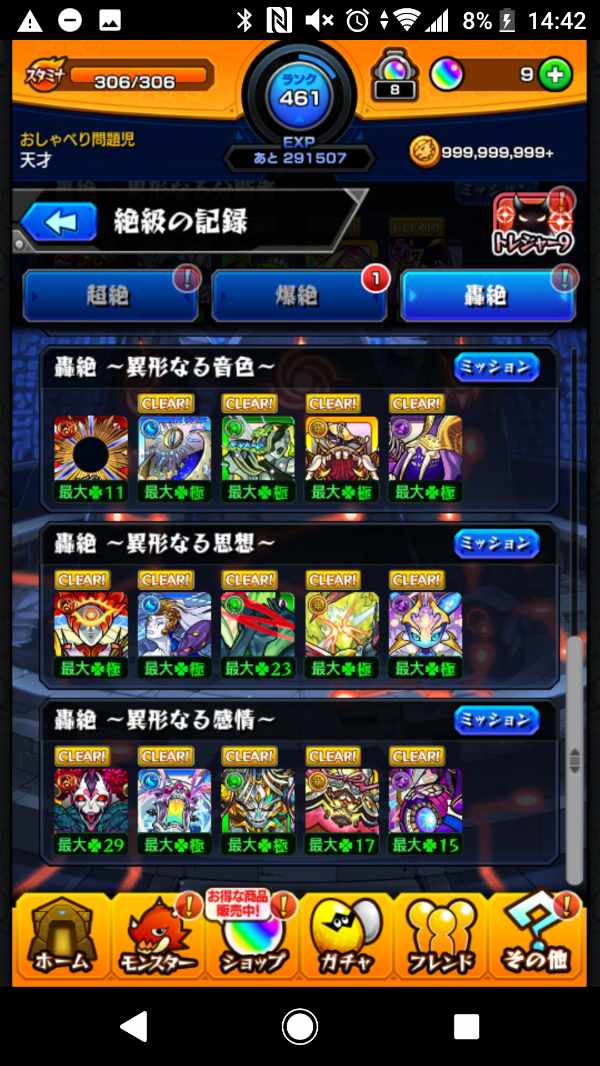The width and height of the screenshot is (600, 1066).
Task: Open the モンスター tab
Action: point(157,936)
